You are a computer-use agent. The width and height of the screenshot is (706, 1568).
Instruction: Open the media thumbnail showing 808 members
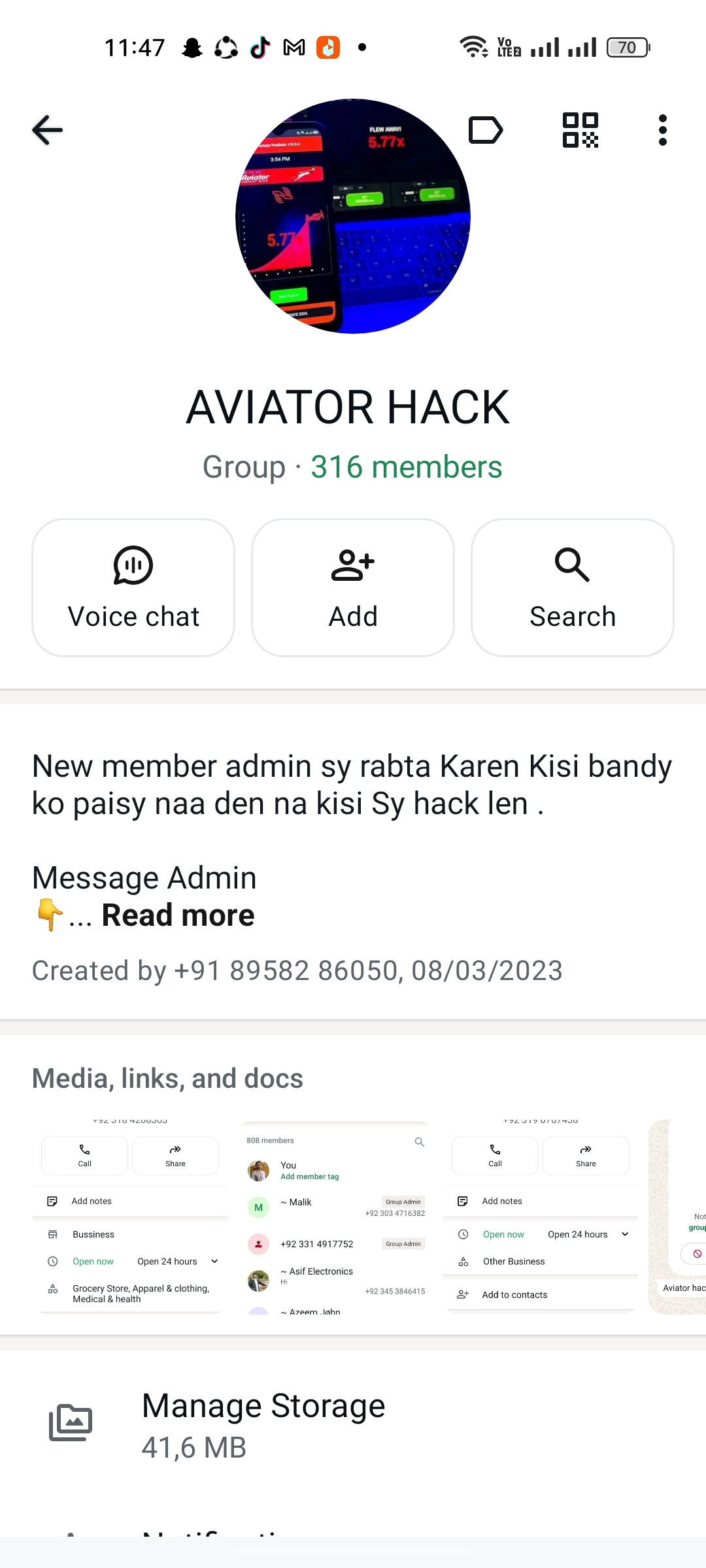pos(335,1217)
